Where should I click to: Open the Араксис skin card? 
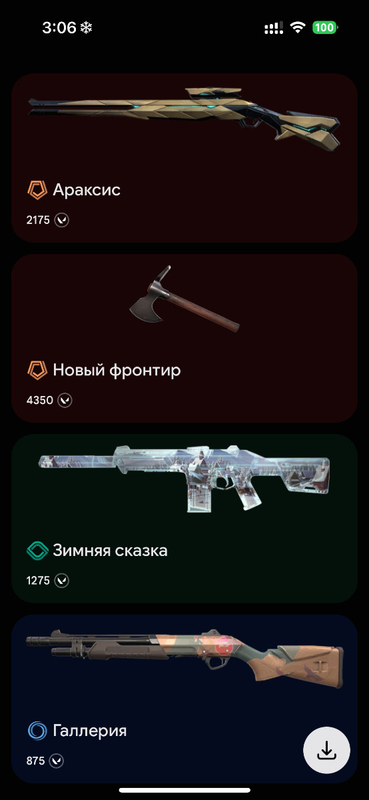tap(184, 158)
